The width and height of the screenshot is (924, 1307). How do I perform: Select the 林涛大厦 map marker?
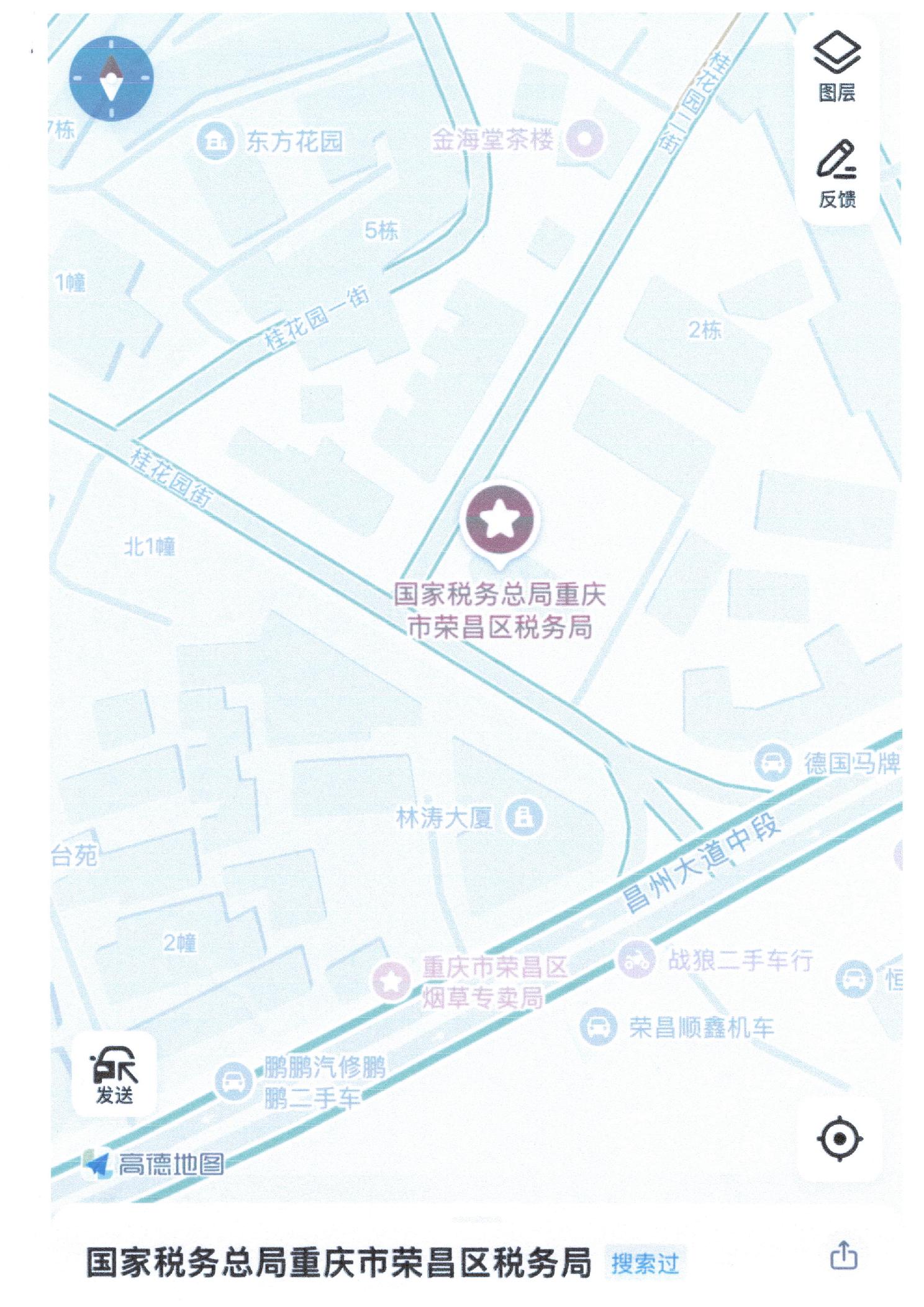pyautogui.click(x=524, y=817)
